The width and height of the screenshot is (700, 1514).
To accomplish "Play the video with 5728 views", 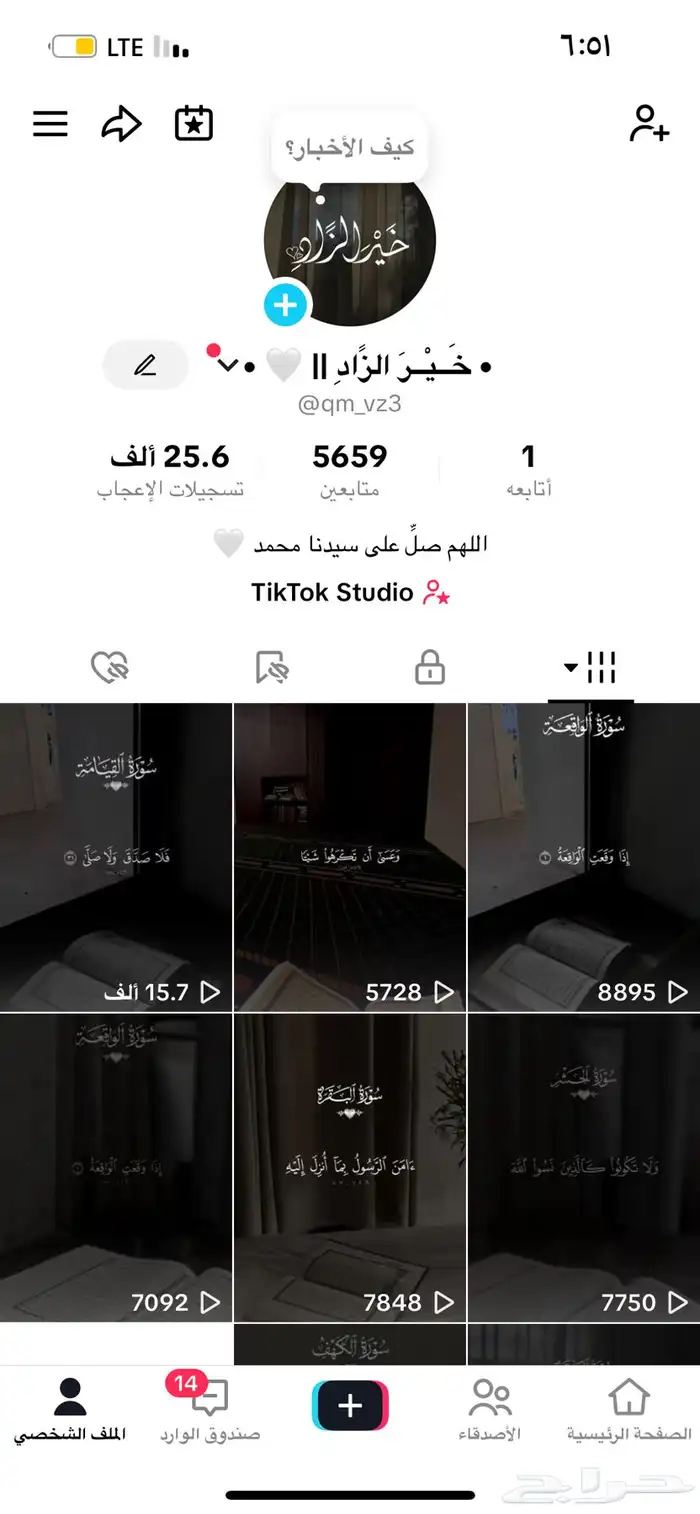I will coord(350,857).
